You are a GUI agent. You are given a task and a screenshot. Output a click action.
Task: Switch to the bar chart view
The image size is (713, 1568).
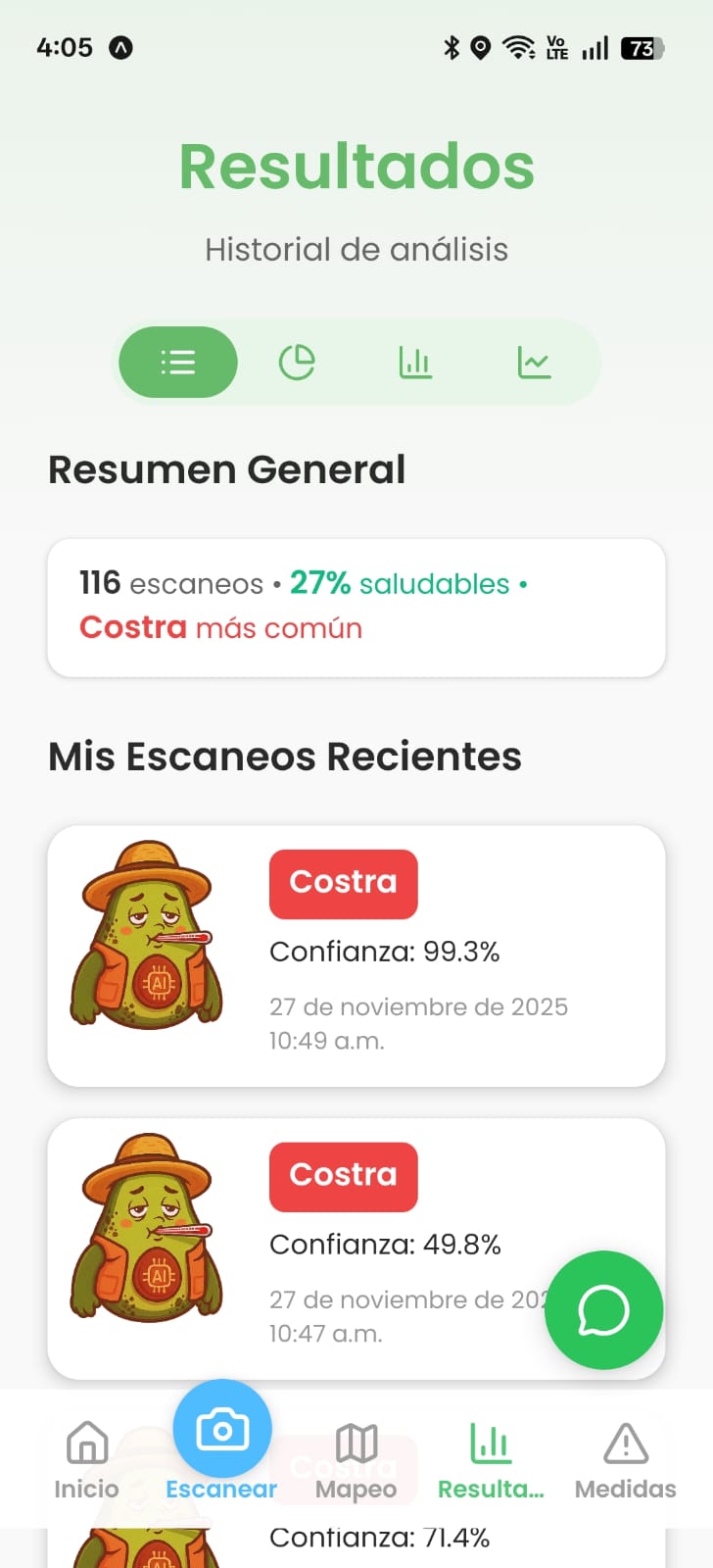point(415,363)
